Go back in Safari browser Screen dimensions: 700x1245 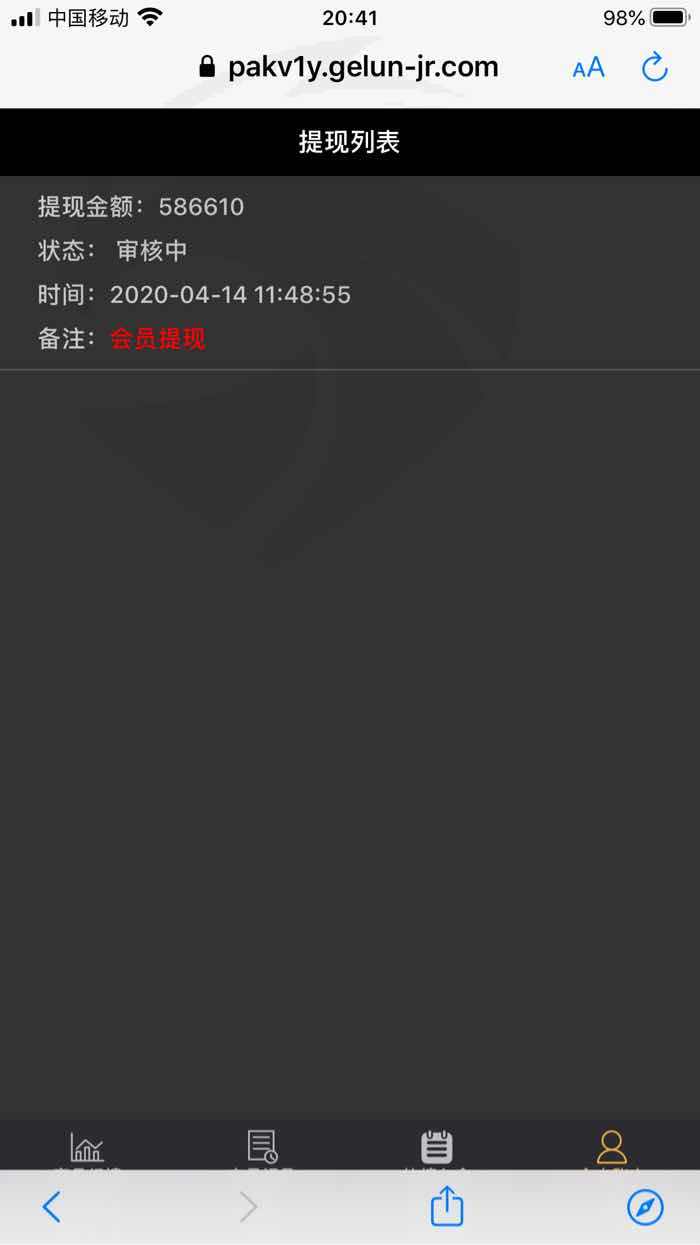pos(52,1207)
